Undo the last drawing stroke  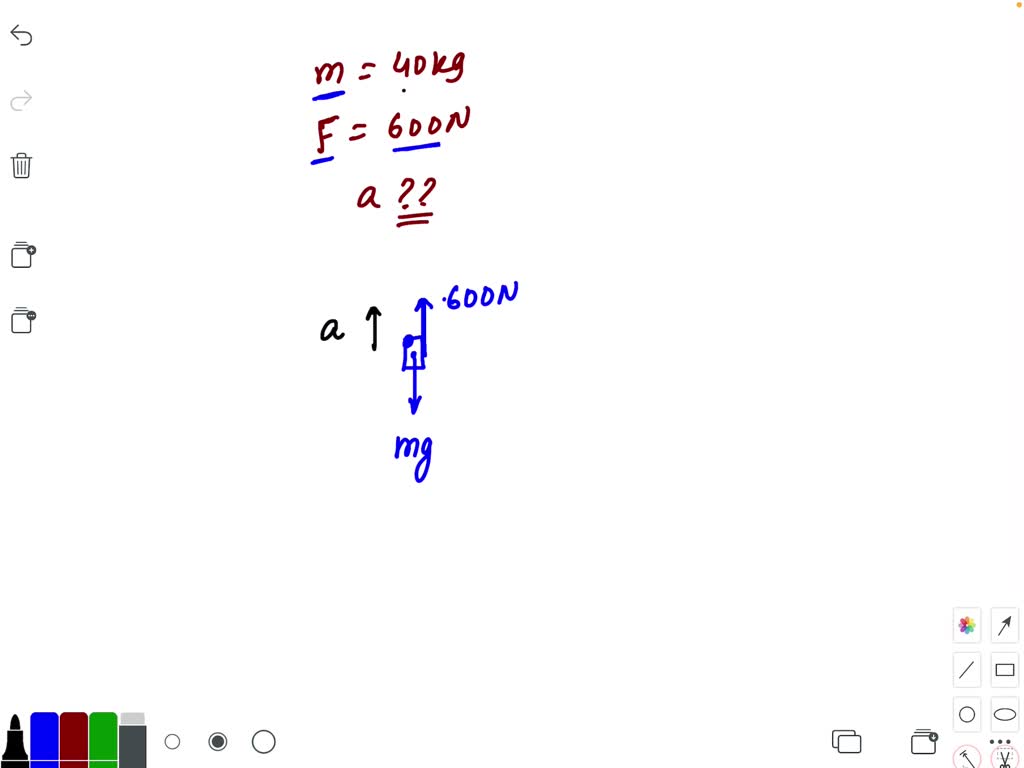coord(21,36)
